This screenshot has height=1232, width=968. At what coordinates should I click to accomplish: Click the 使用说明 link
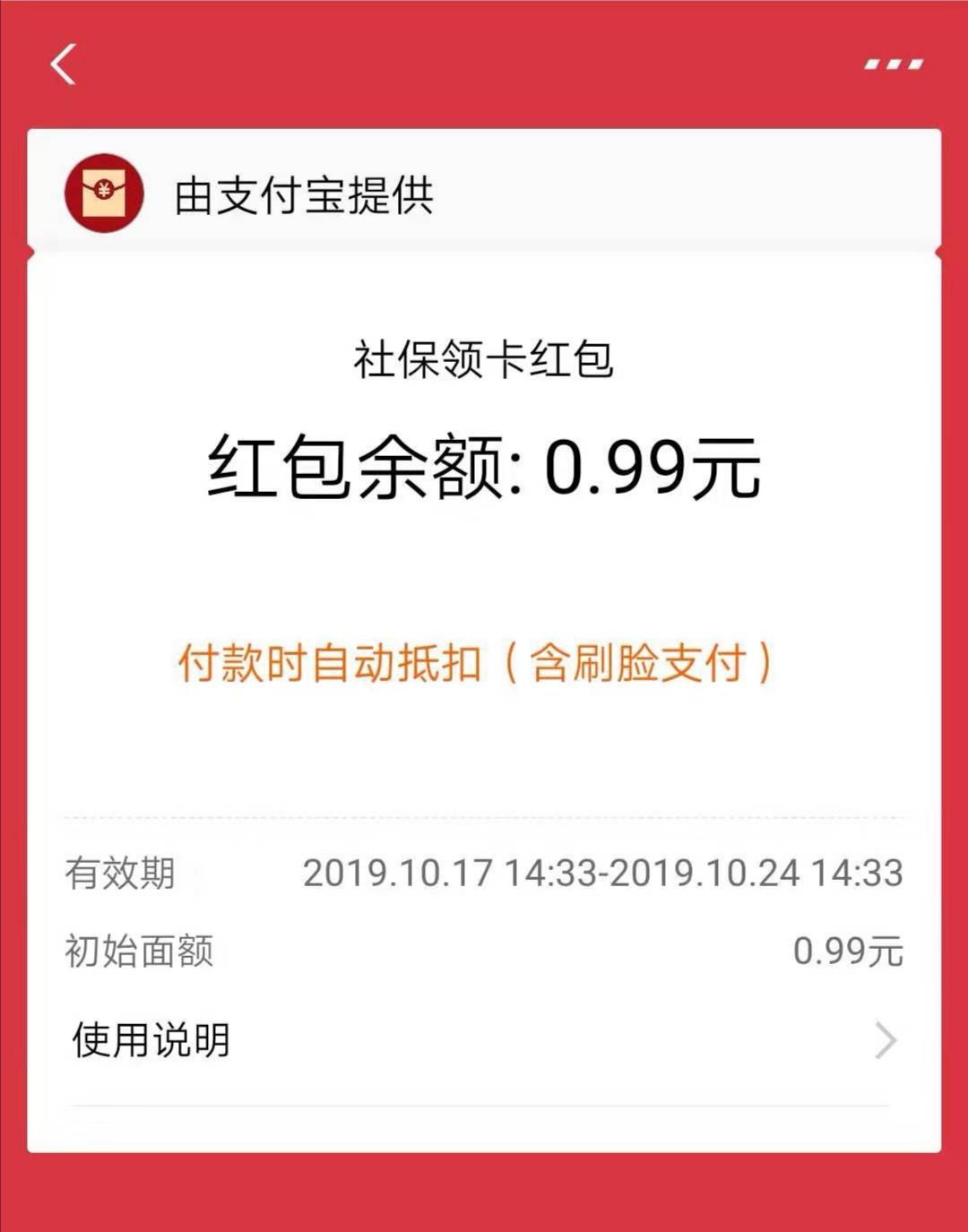(149, 1040)
